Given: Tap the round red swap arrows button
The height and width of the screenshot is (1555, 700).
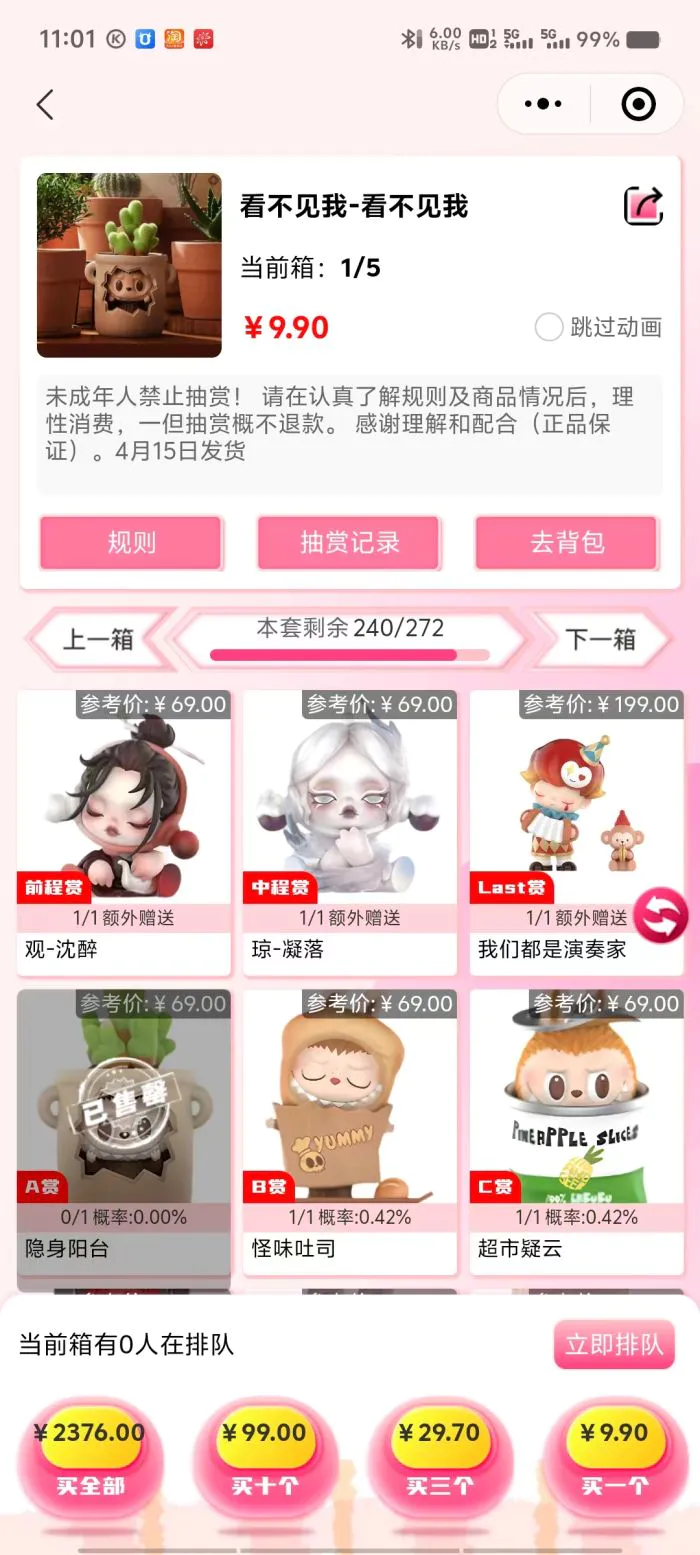Looking at the screenshot, I should (661, 914).
